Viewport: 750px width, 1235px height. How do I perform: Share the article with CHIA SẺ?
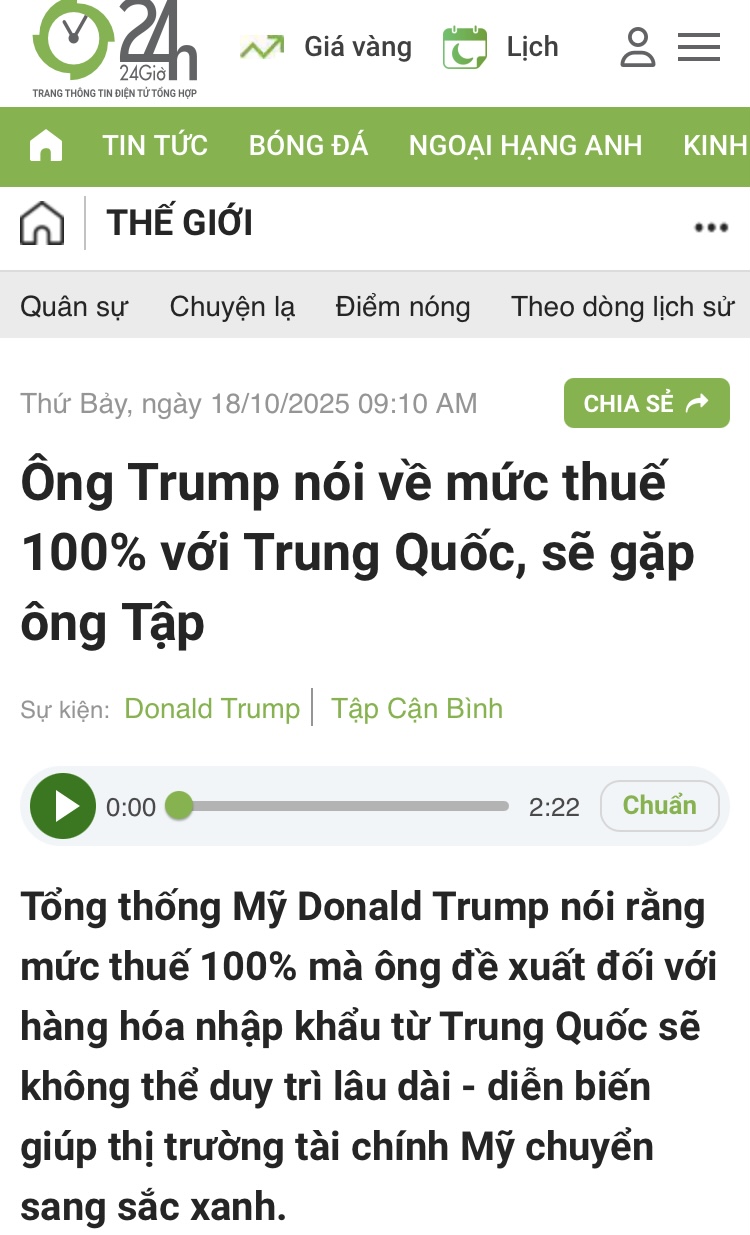[646, 403]
